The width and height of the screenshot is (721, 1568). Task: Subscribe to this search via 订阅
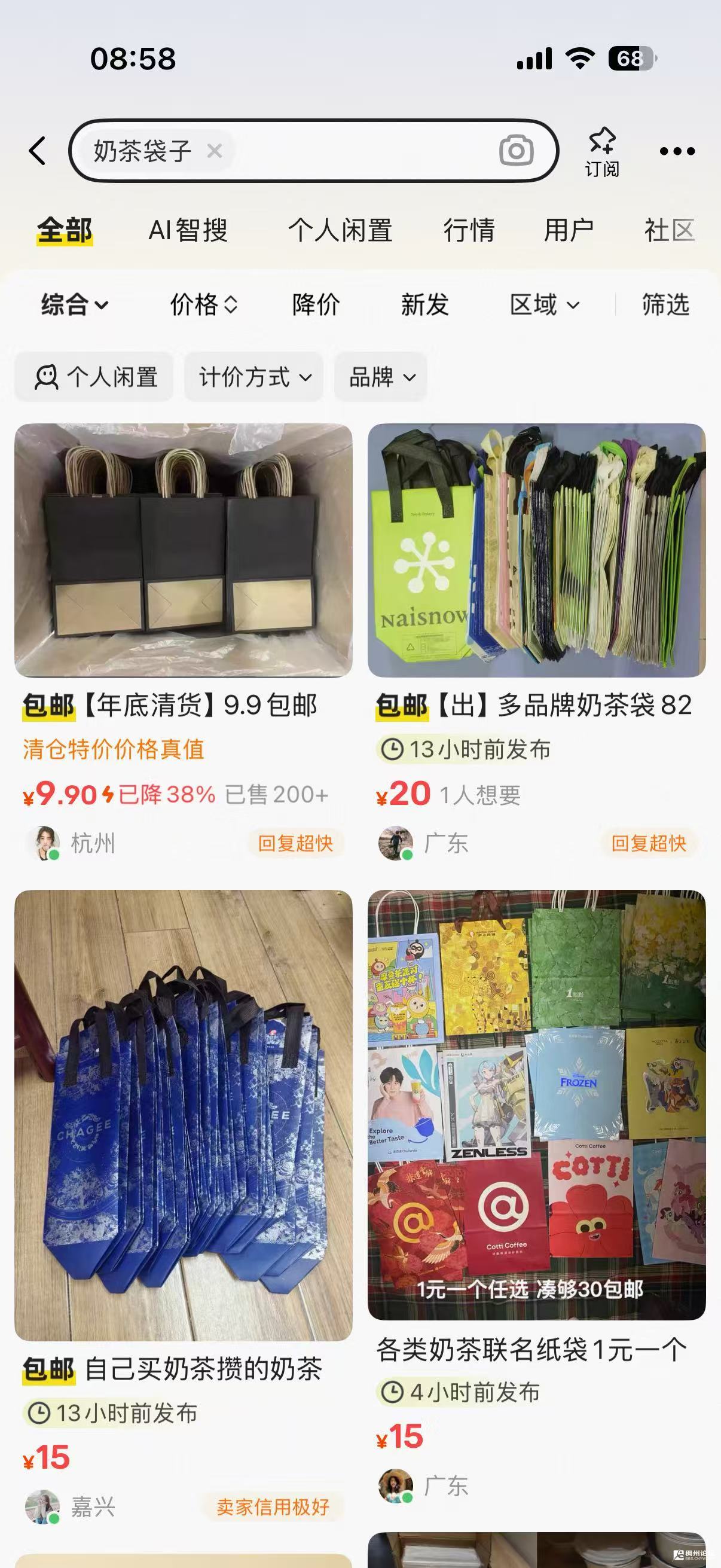(x=602, y=152)
